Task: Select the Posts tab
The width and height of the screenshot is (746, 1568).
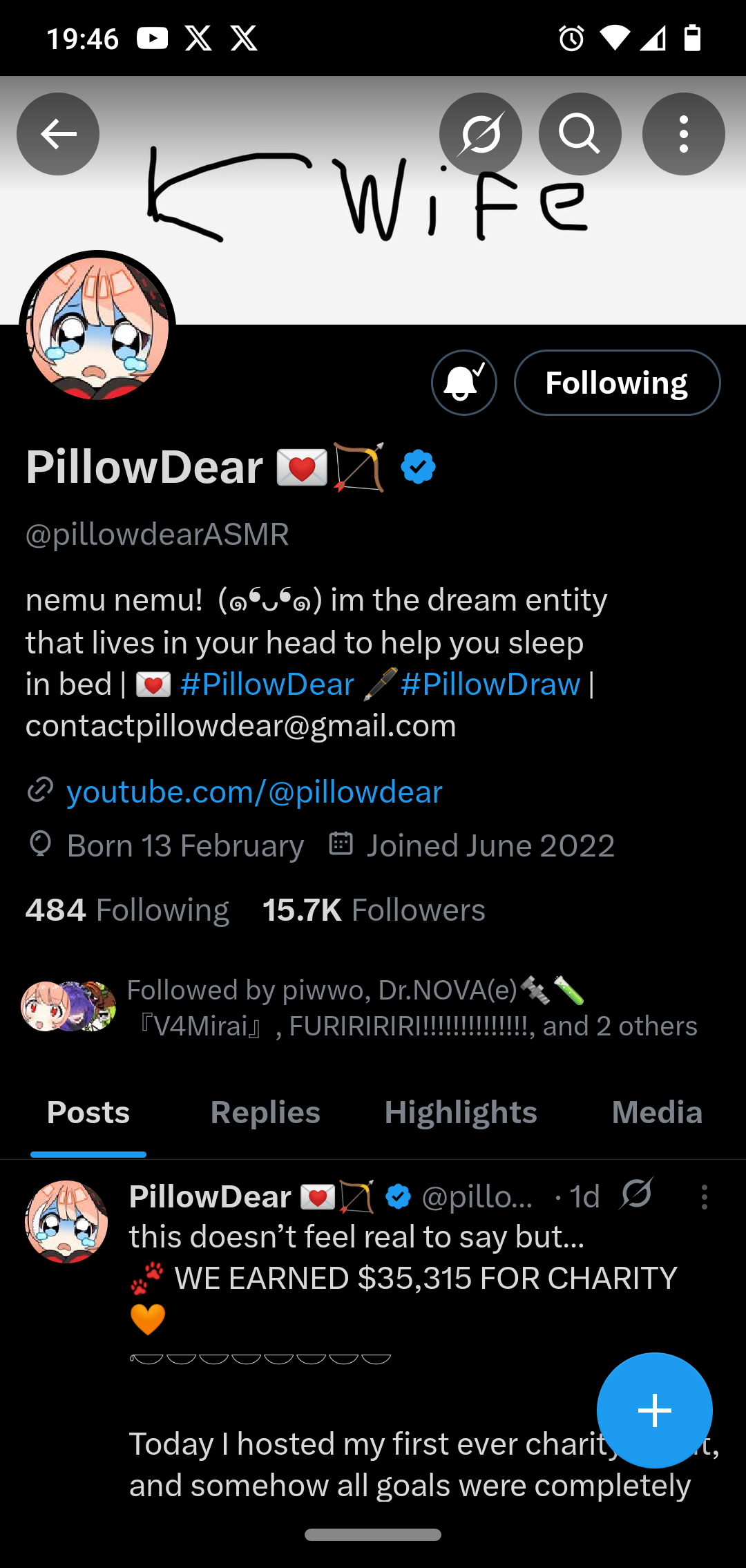Action: pyautogui.click(x=88, y=1113)
